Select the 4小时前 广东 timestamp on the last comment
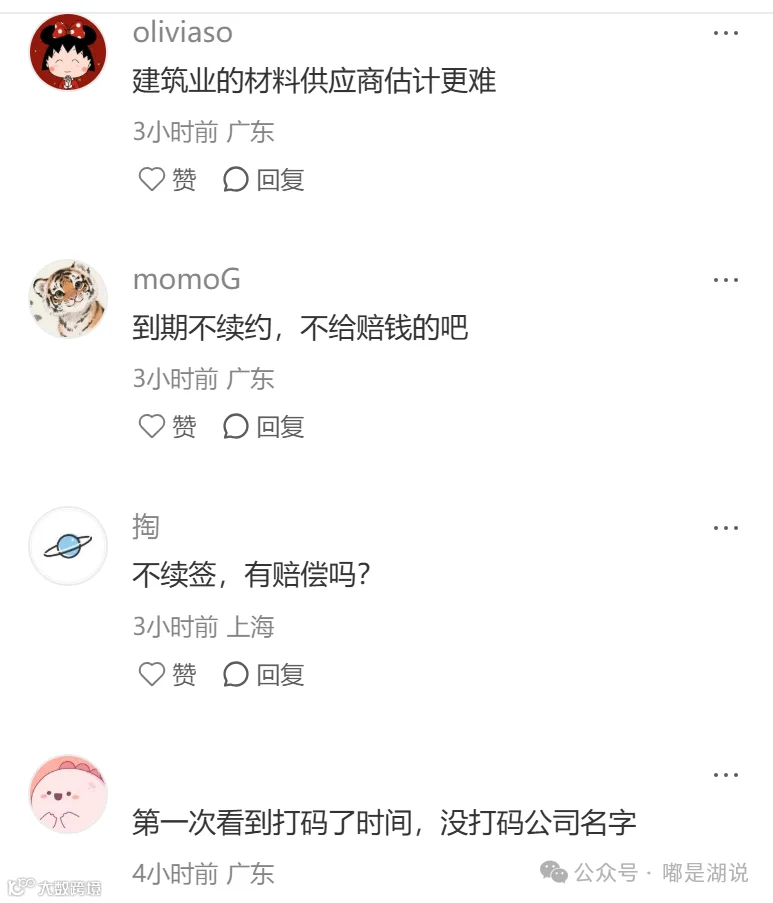The width and height of the screenshot is (773, 903). (203, 873)
